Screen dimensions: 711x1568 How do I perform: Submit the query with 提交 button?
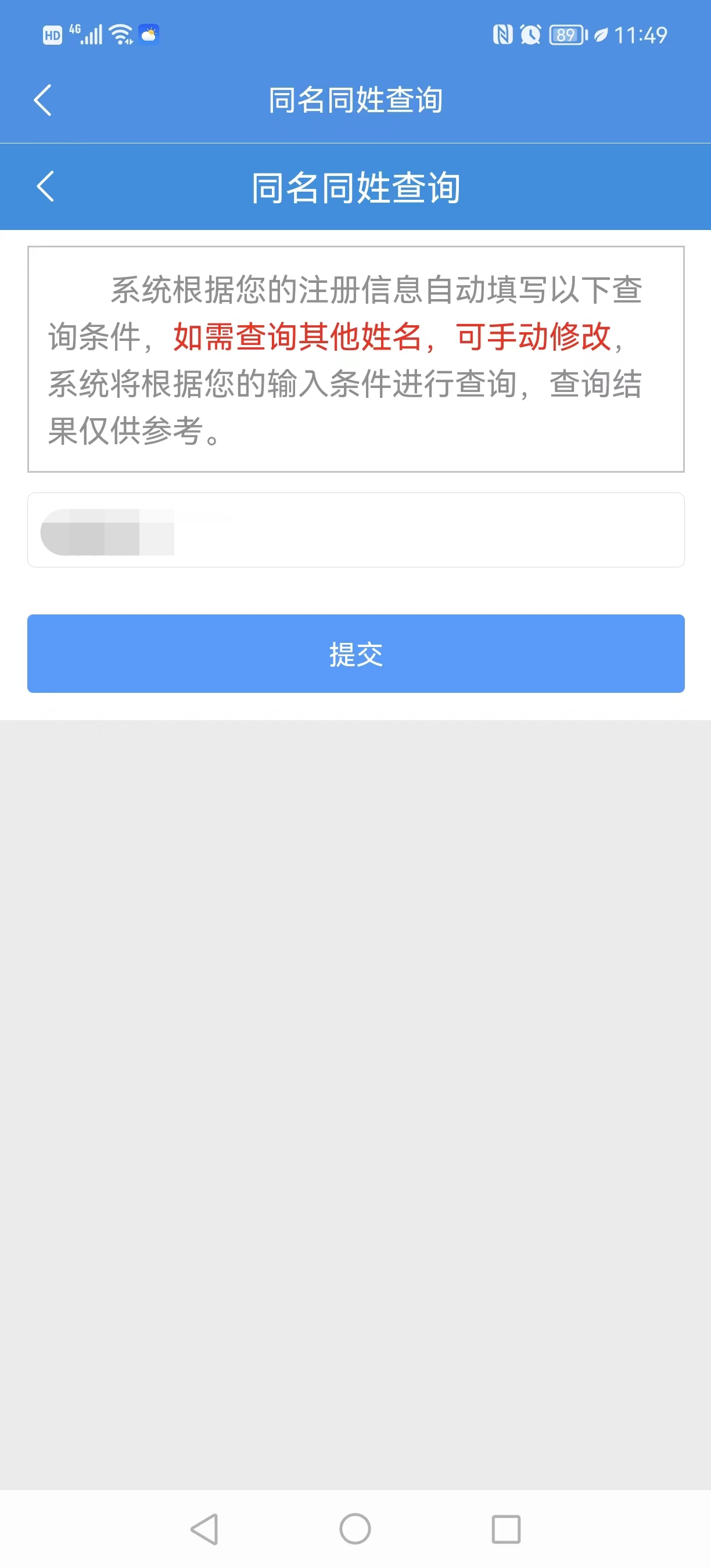click(355, 653)
